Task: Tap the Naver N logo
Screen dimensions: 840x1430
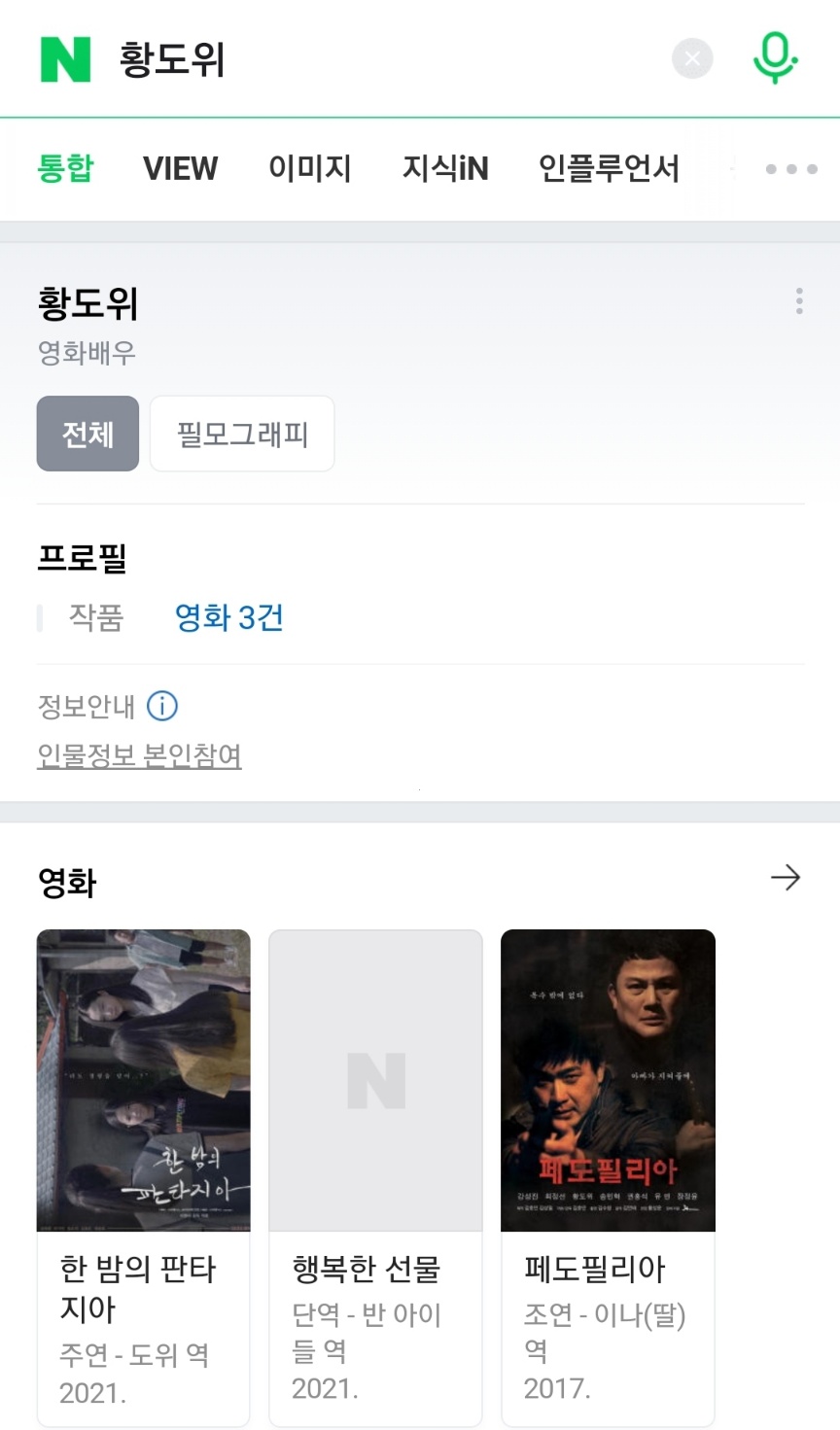Action: point(65,59)
